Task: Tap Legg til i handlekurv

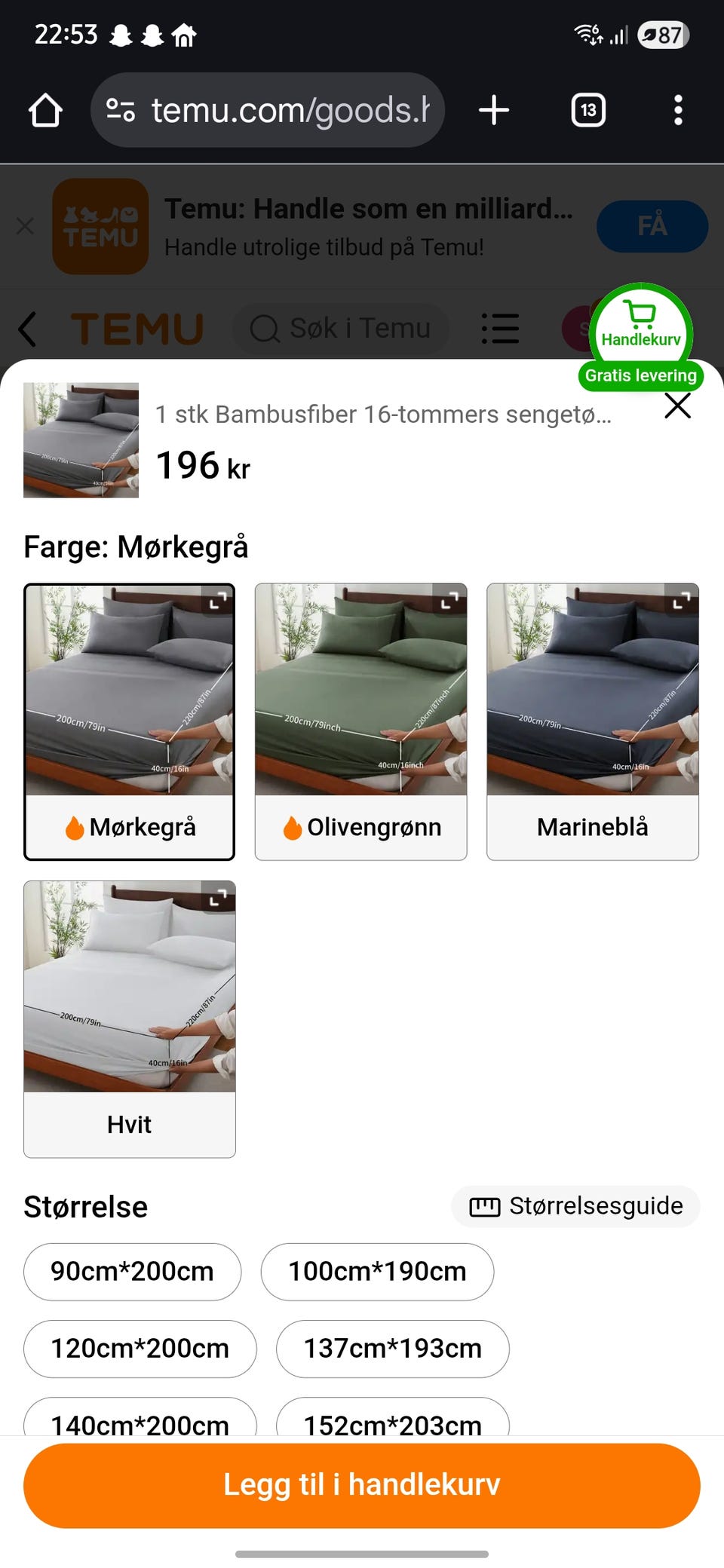Action: pos(361,1485)
